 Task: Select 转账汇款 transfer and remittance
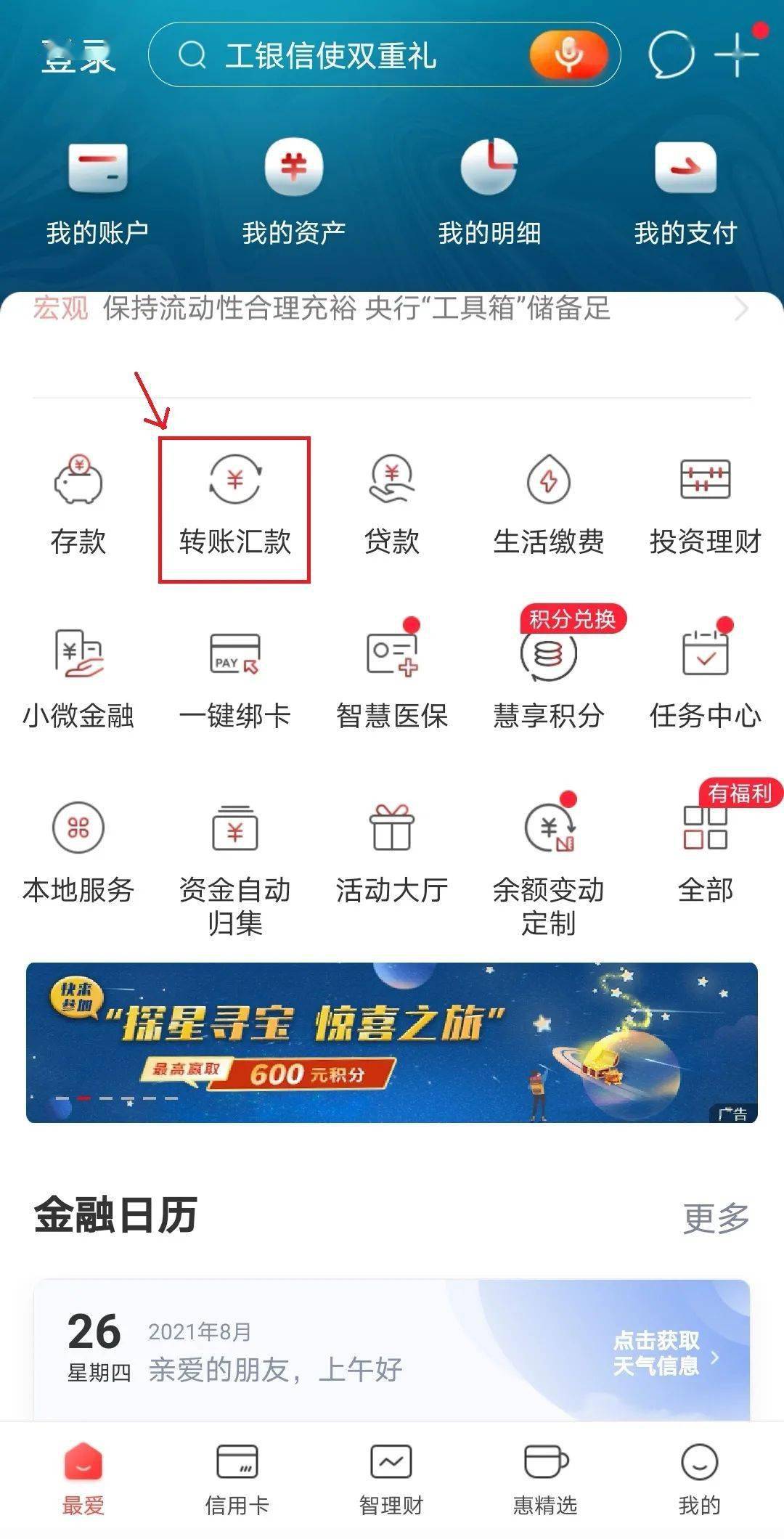pos(234,508)
